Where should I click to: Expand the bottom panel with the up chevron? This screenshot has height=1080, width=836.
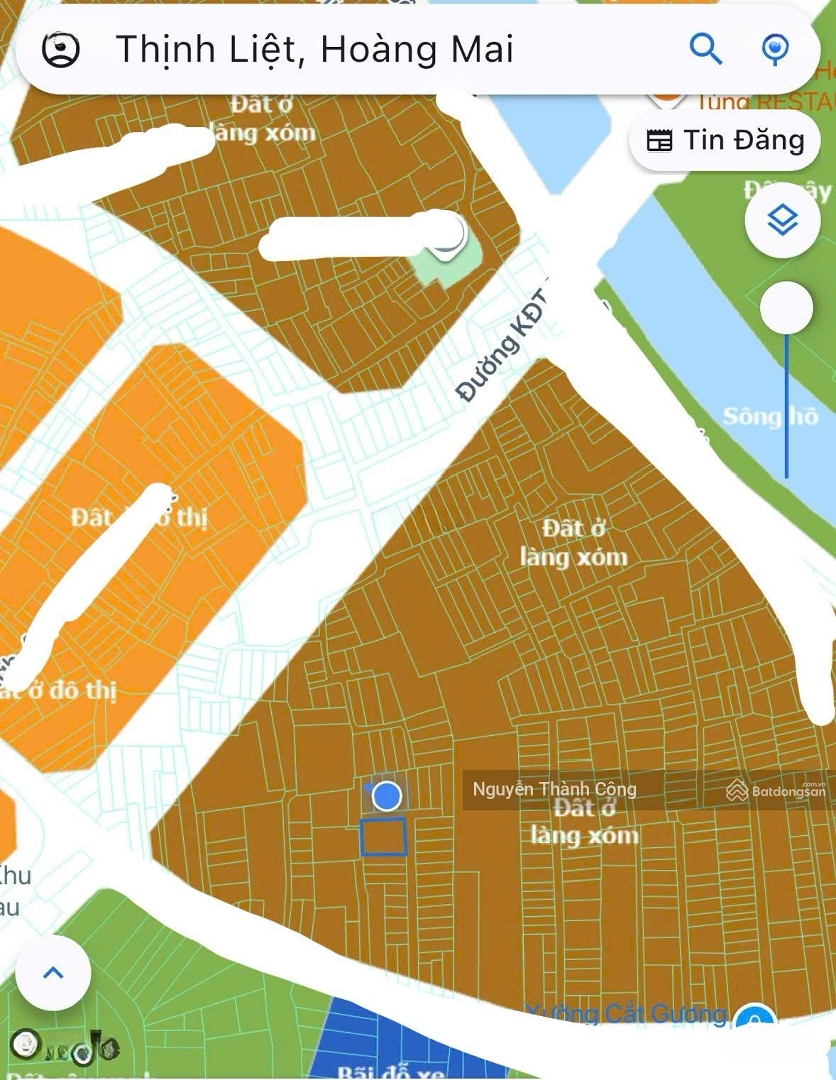(x=53, y=973)
